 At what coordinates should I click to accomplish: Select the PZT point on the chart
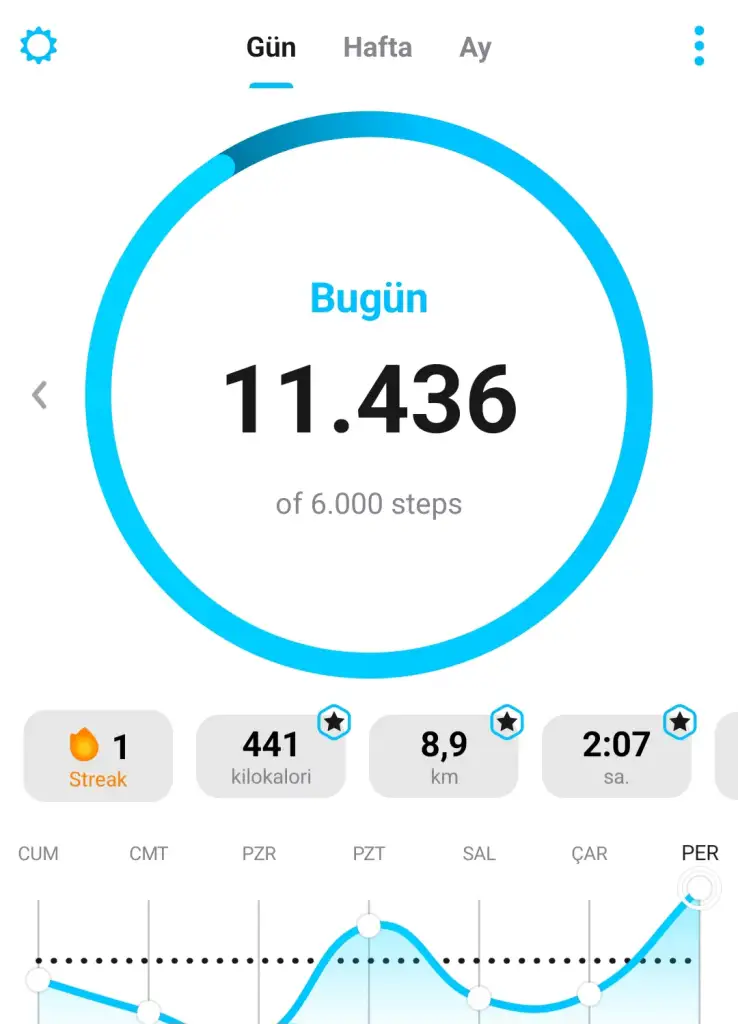coord(369,925)
